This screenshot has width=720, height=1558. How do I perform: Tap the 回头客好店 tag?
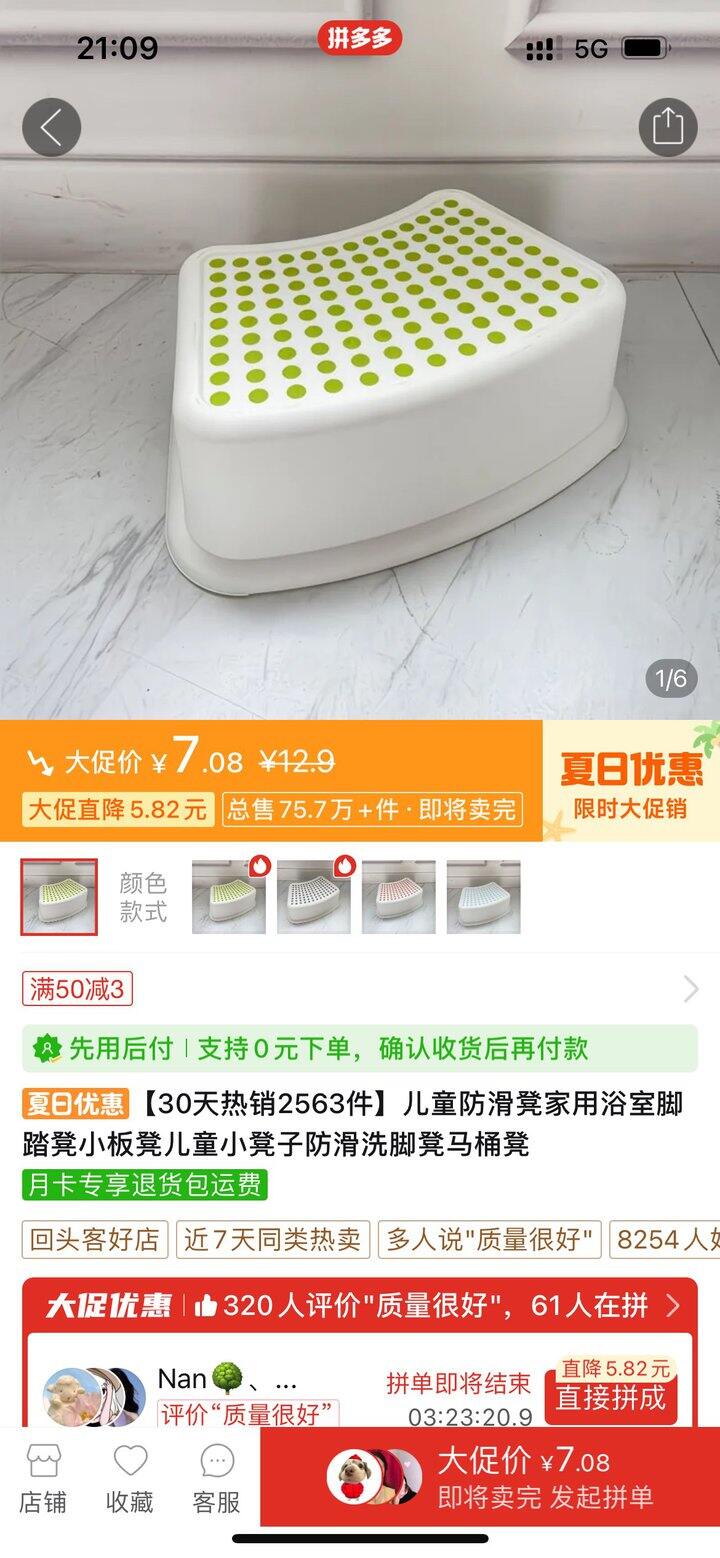coord(95,1240)
